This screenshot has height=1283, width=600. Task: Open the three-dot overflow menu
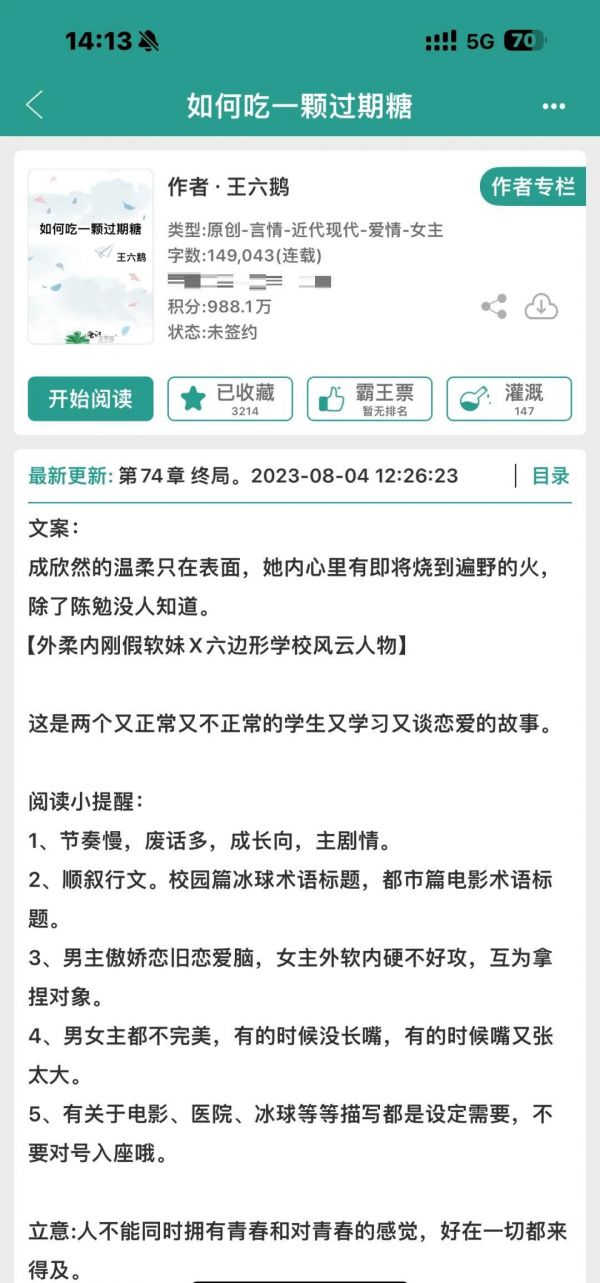(553, 106)
